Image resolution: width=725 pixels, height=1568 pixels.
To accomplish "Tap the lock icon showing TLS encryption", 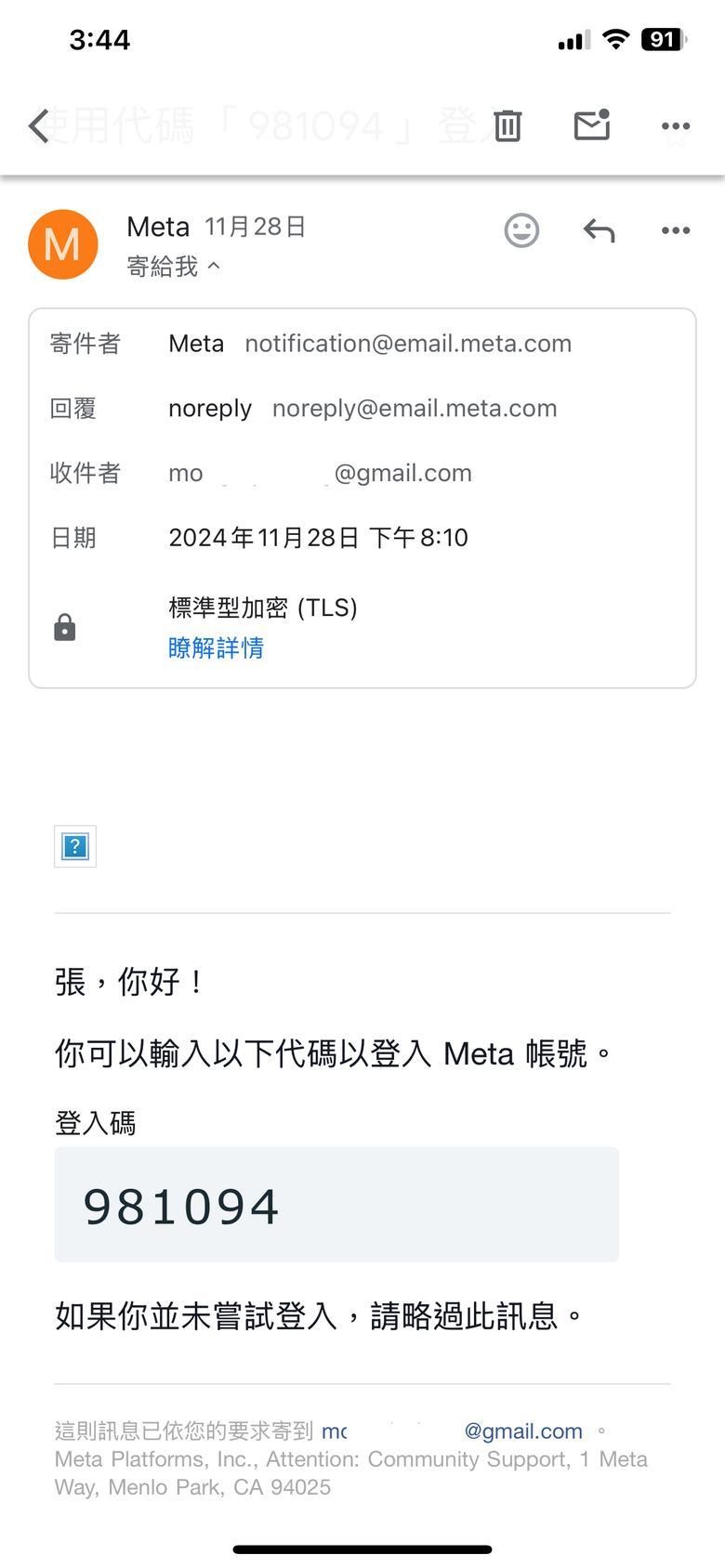I will [x=63, y=627].
